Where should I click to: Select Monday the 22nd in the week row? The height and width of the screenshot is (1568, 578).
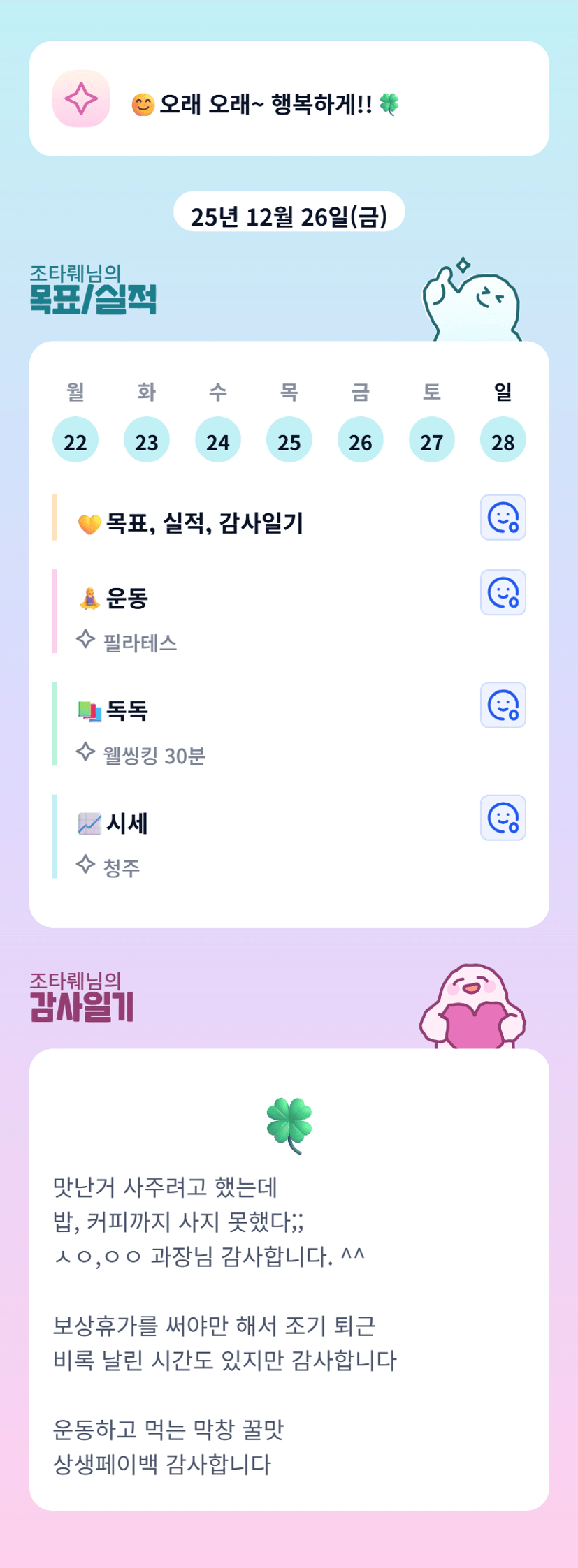click(75, 440)
